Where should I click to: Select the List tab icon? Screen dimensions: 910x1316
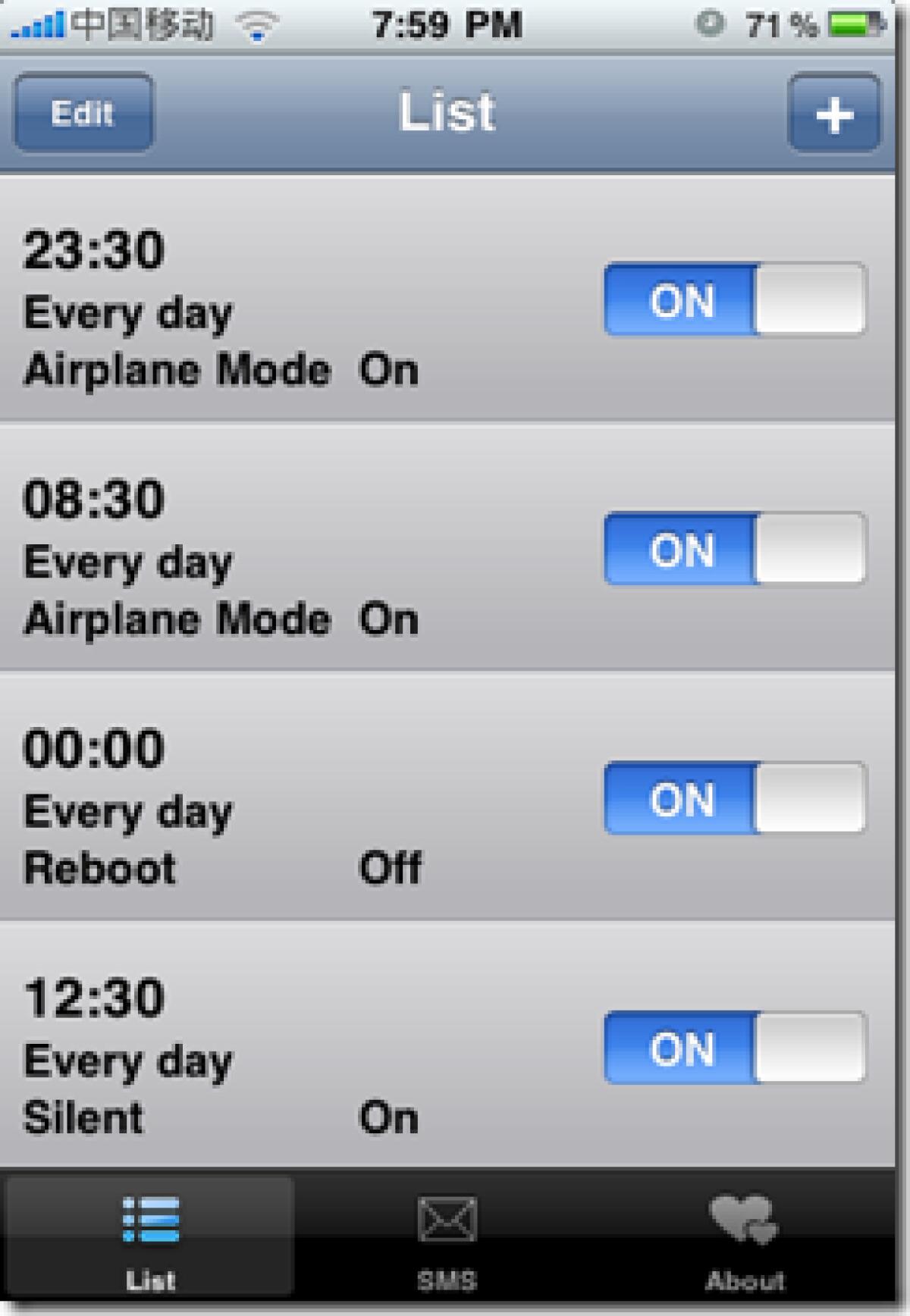(x=150, y=1222)
